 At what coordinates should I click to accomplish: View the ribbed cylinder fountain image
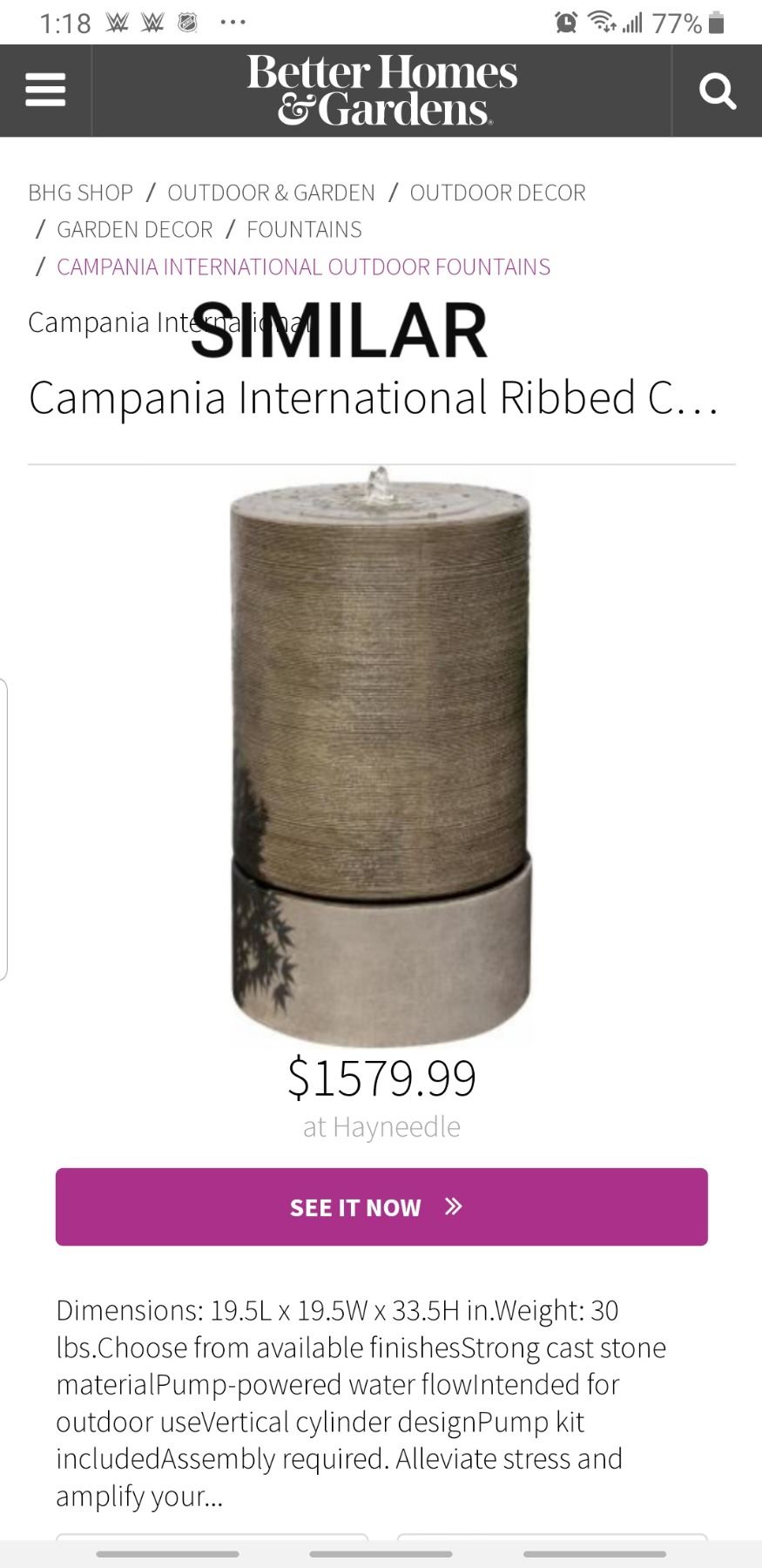381,758
